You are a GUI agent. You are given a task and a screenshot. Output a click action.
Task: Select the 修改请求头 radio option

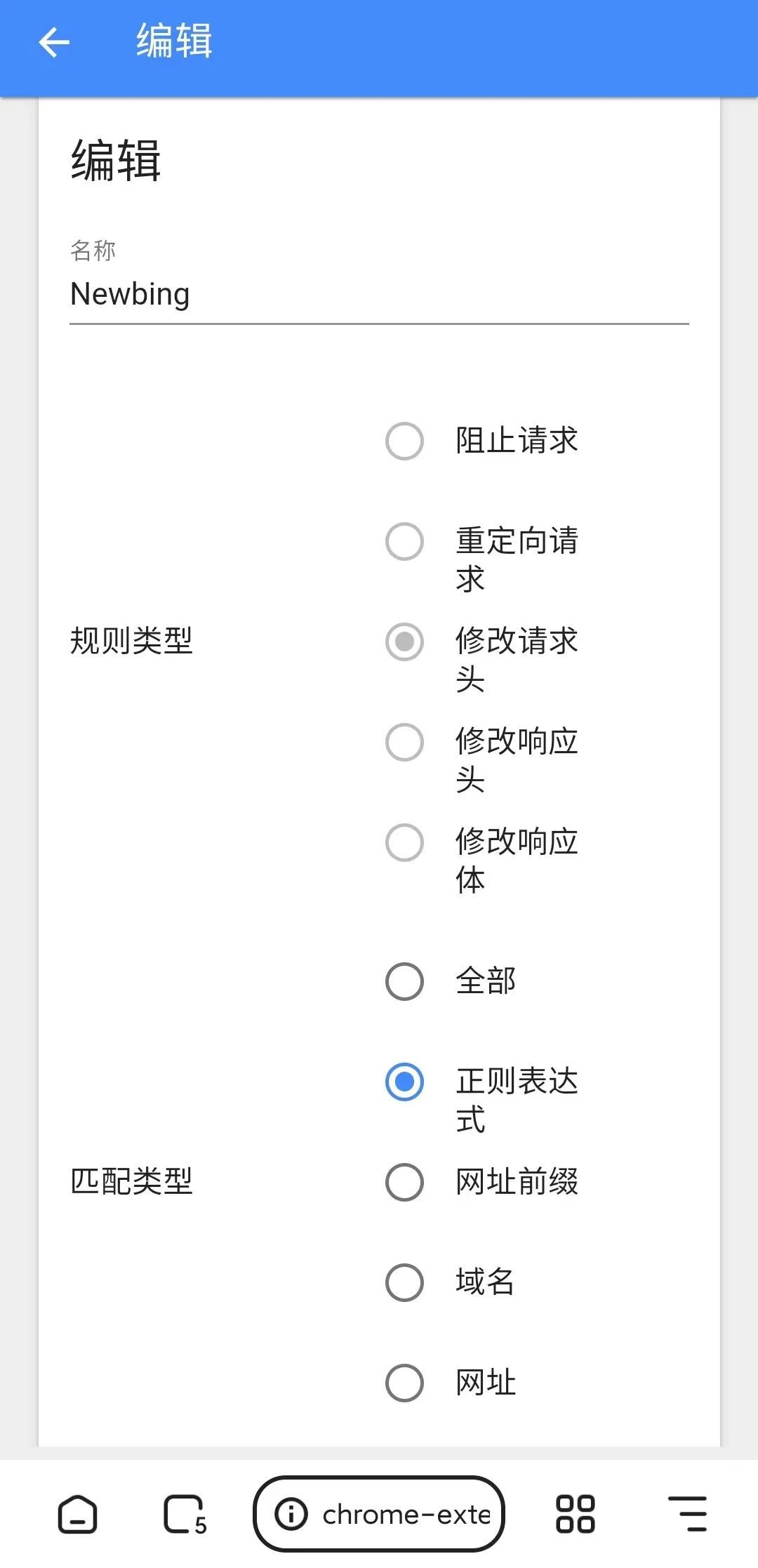point(404,642)
